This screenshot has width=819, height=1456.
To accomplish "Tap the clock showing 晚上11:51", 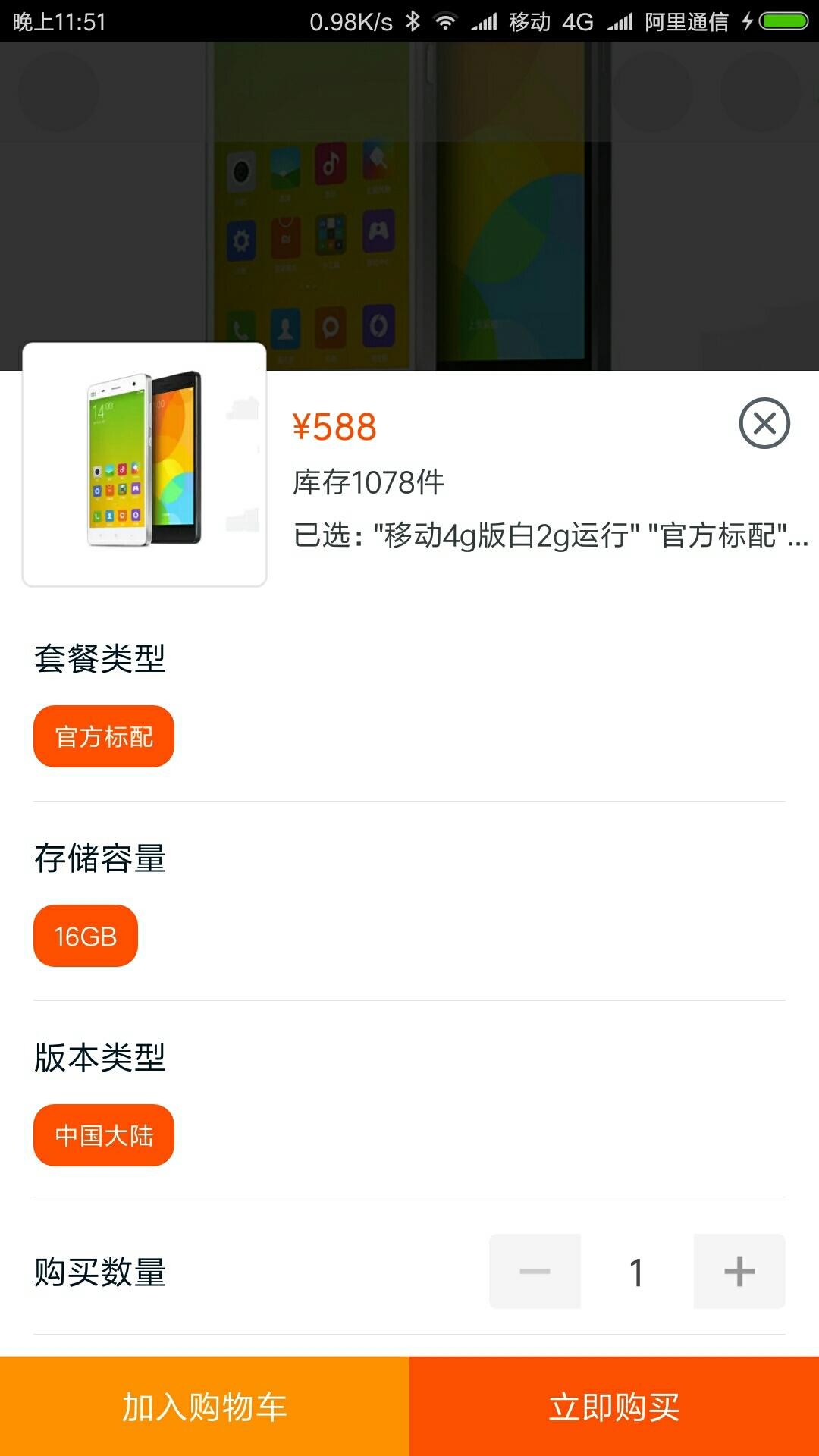I will pyautogui.click(x=57, y=20).
